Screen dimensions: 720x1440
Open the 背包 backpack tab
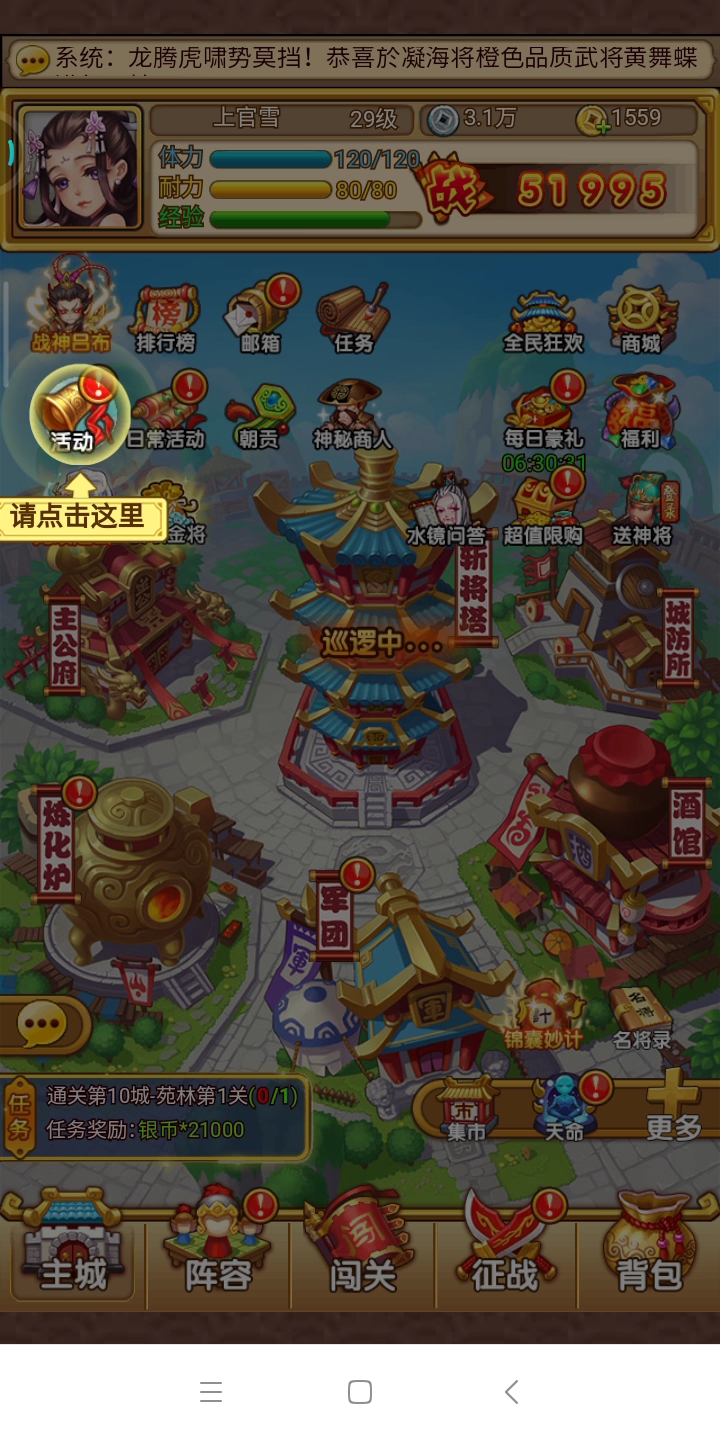pos(648,1250)
